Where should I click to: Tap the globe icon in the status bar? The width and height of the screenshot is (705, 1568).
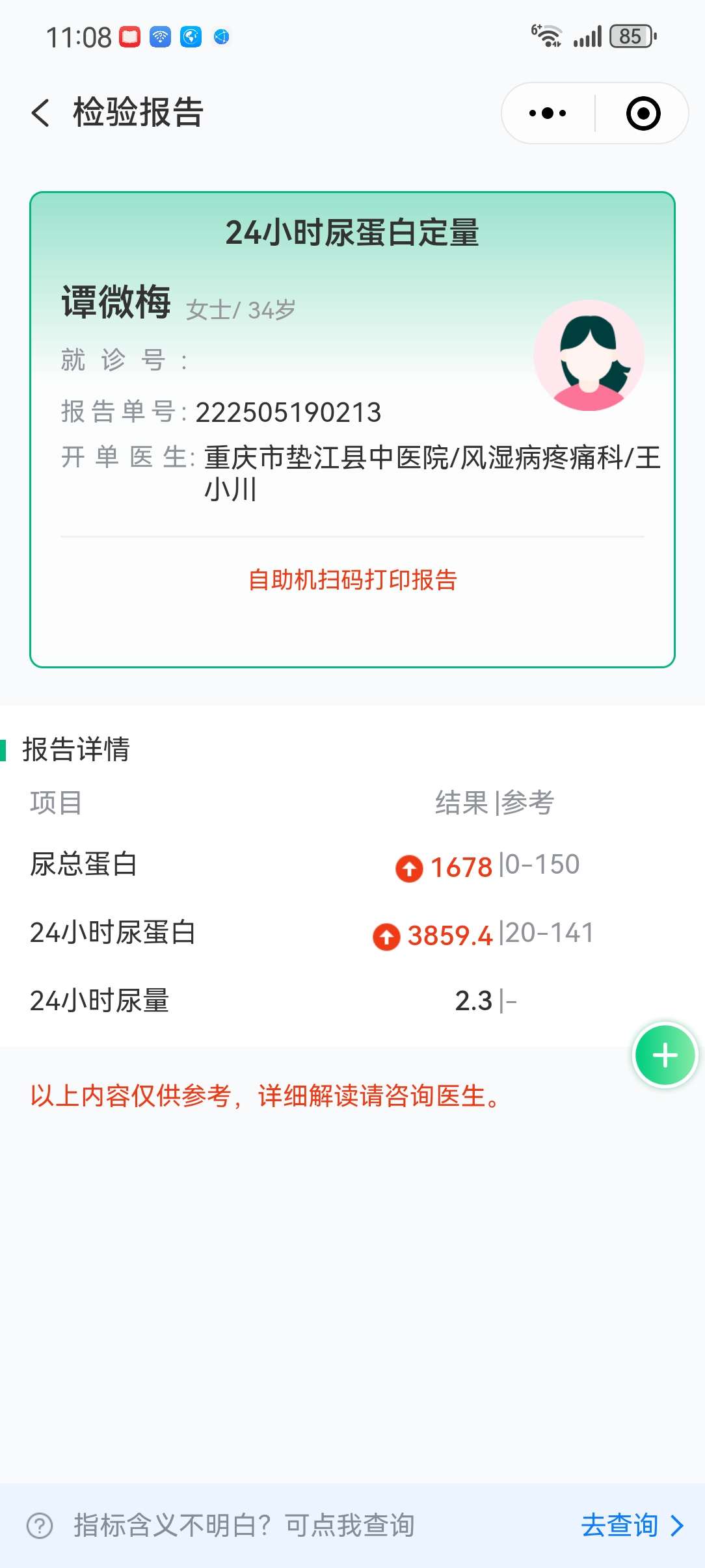189,37
